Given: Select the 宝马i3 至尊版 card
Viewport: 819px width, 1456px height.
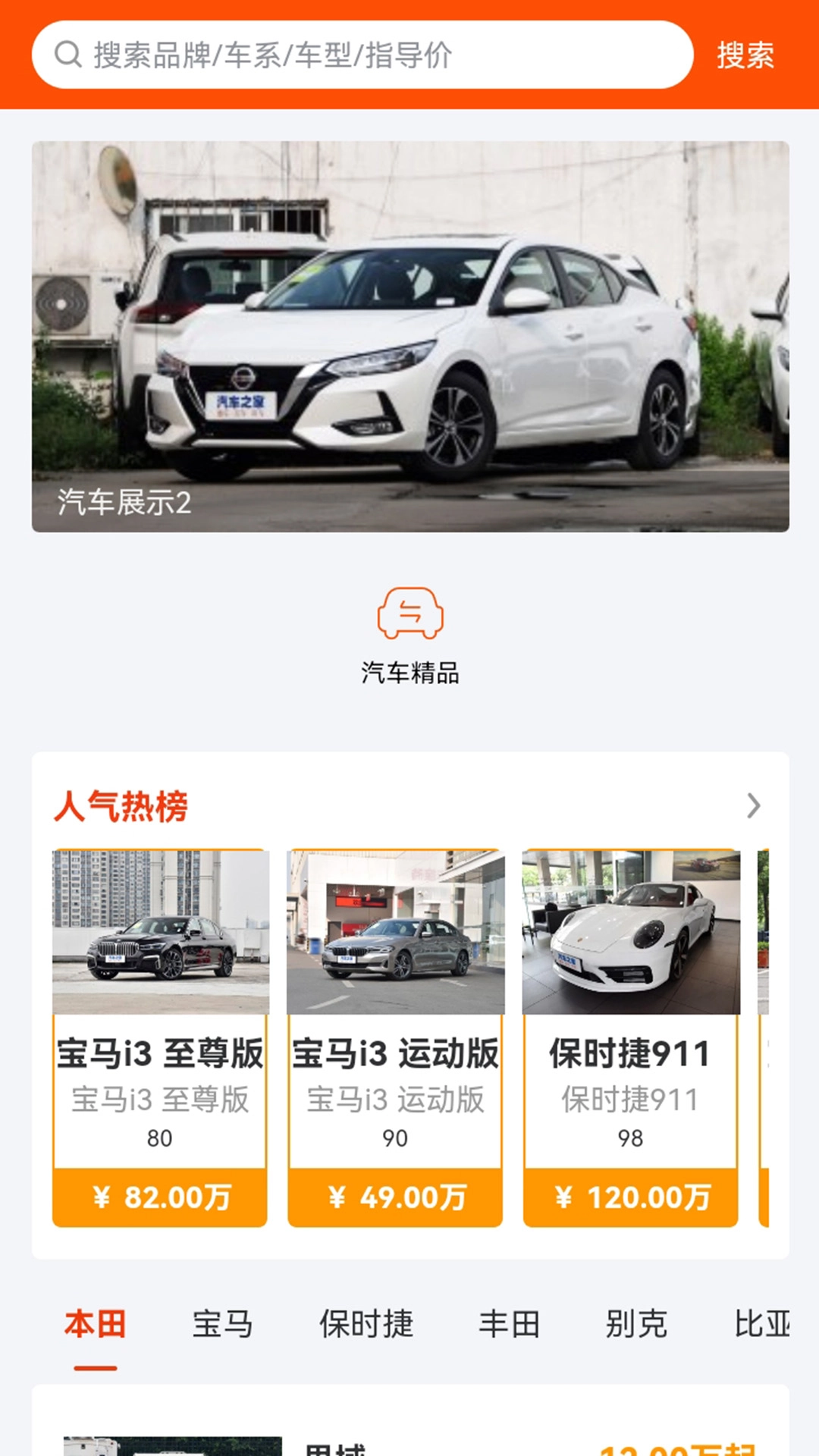Looking at the screenshot, I should coord(159,1054).
